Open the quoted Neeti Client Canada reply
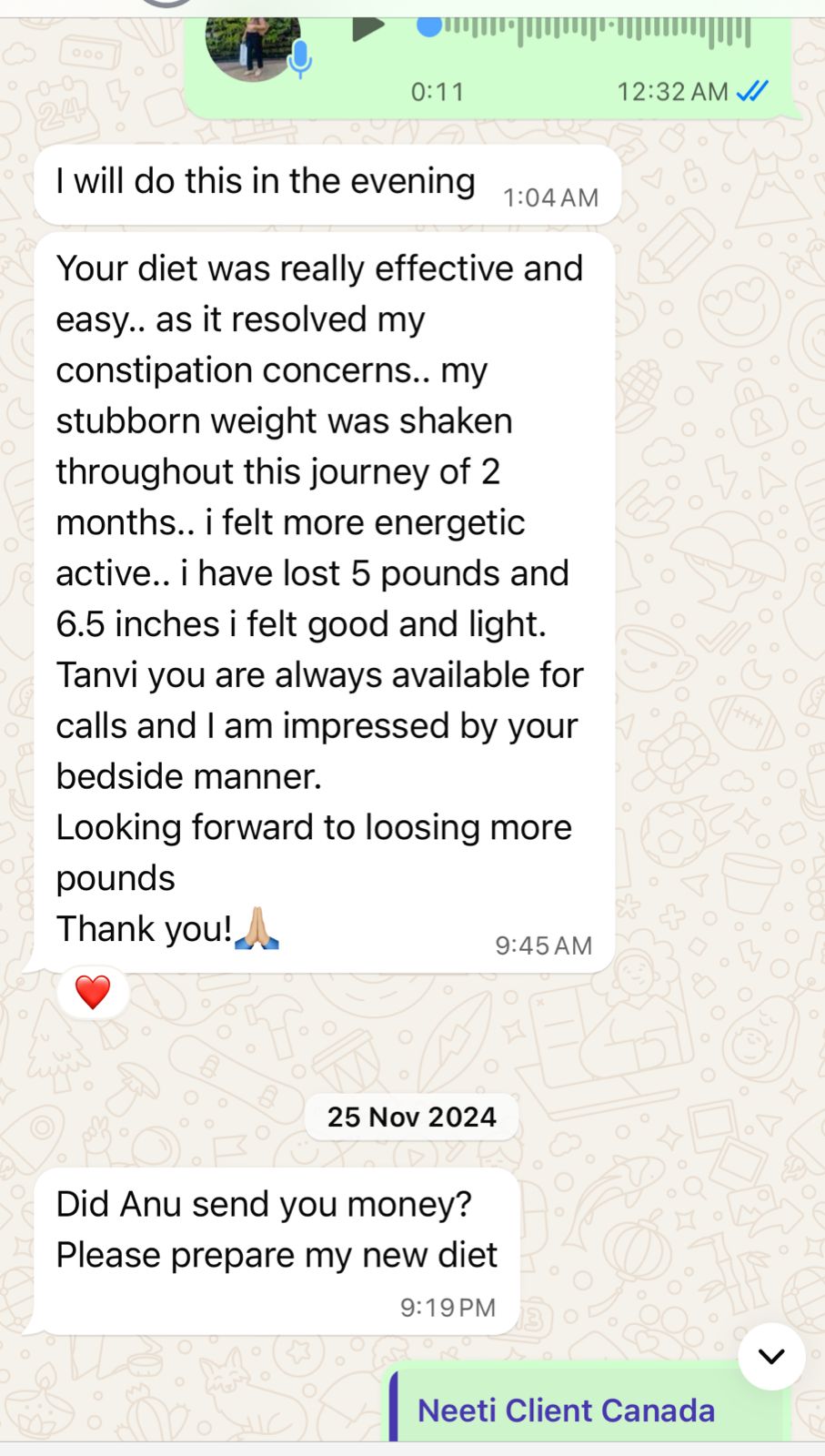Viewport: 825px width, 1456px height. click(566, 1410)
